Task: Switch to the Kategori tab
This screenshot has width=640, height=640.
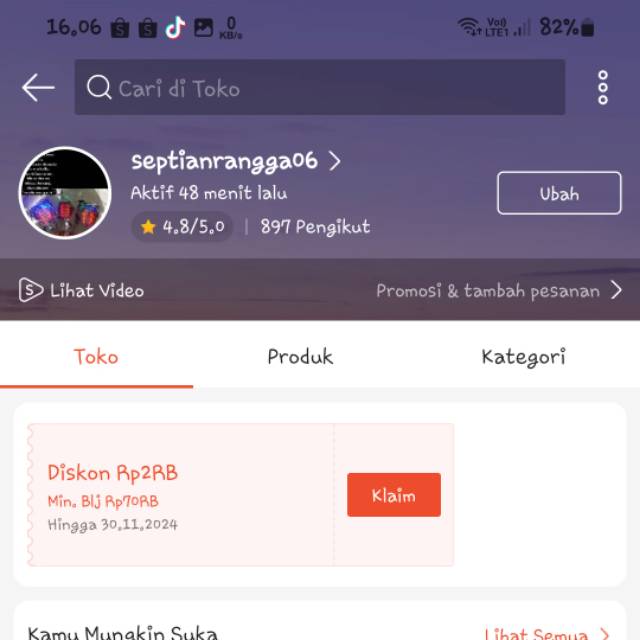Action: 523,357
